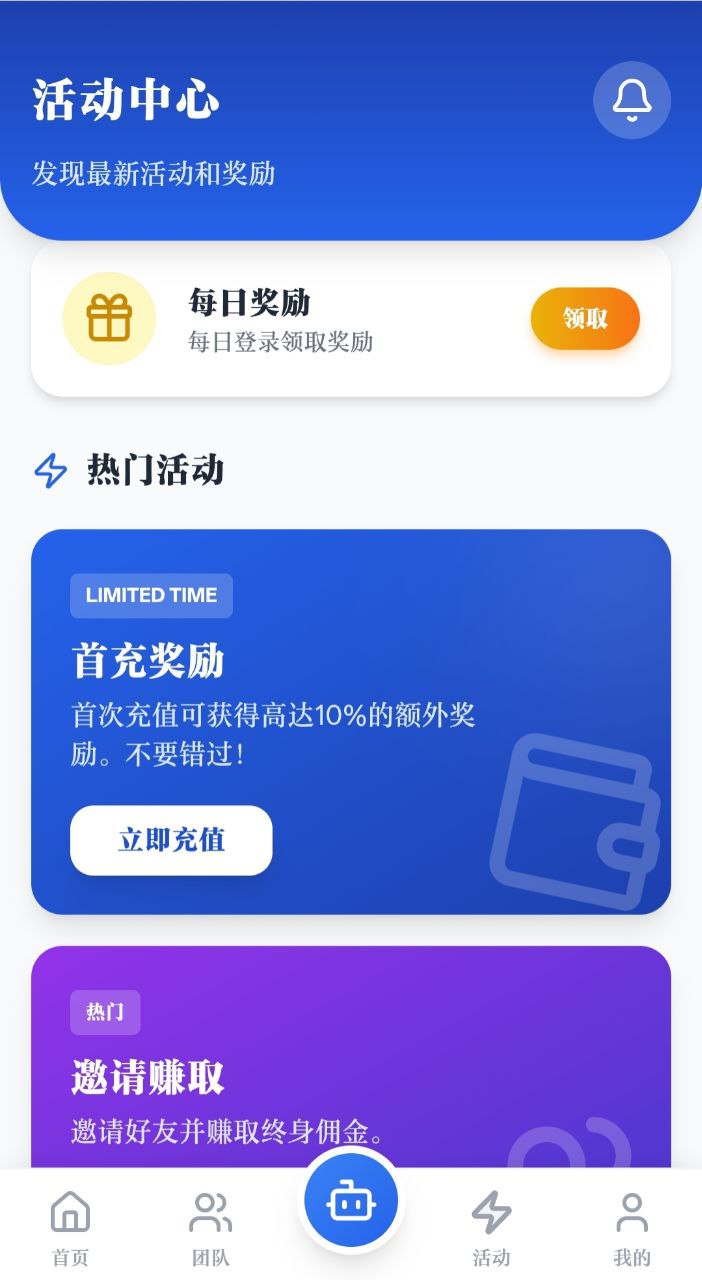Select the 活动 activity tab
The image size is (702, 1280).
point(491,1228)
